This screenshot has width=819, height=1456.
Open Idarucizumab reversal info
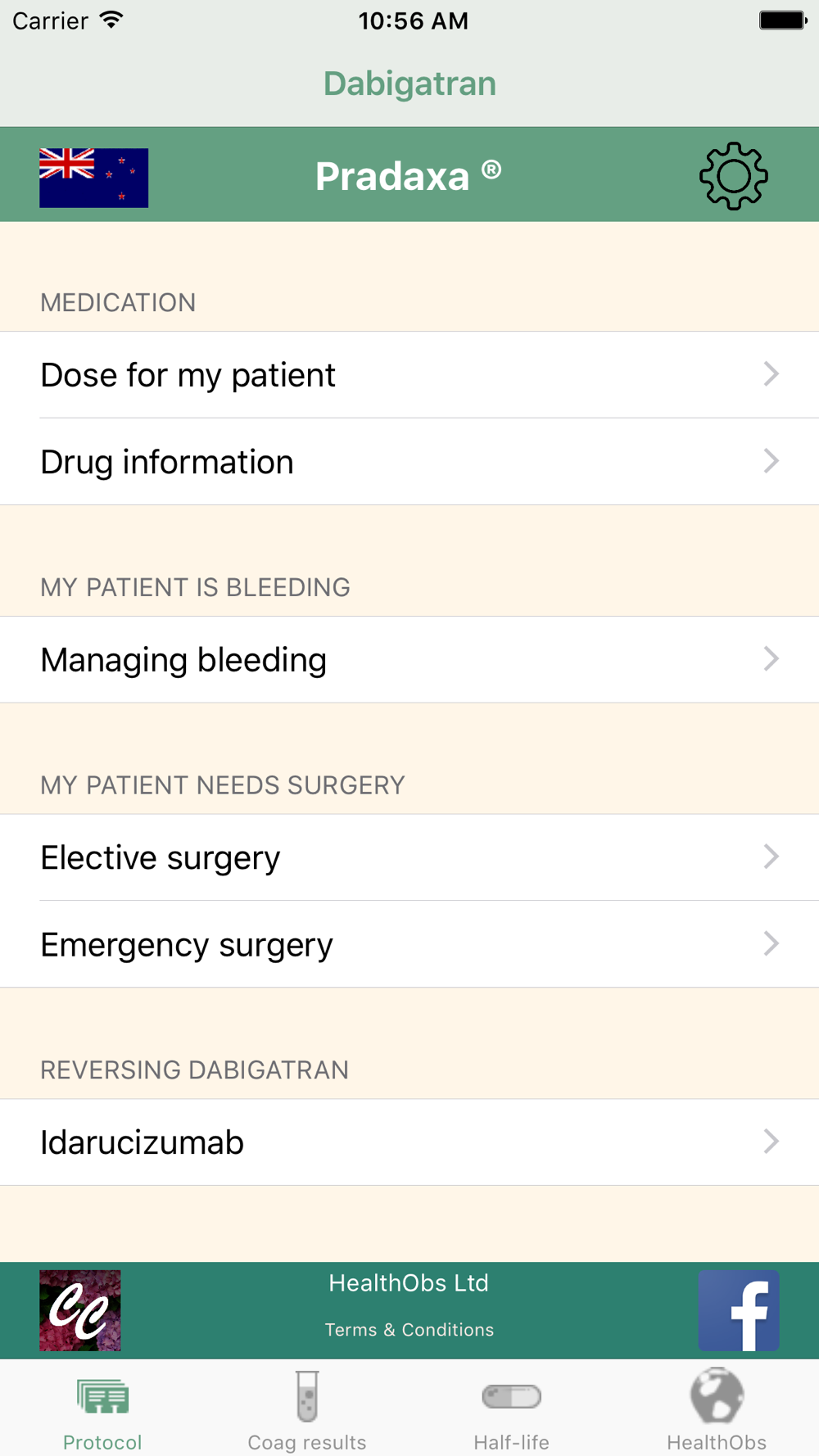click(409, 1142)
